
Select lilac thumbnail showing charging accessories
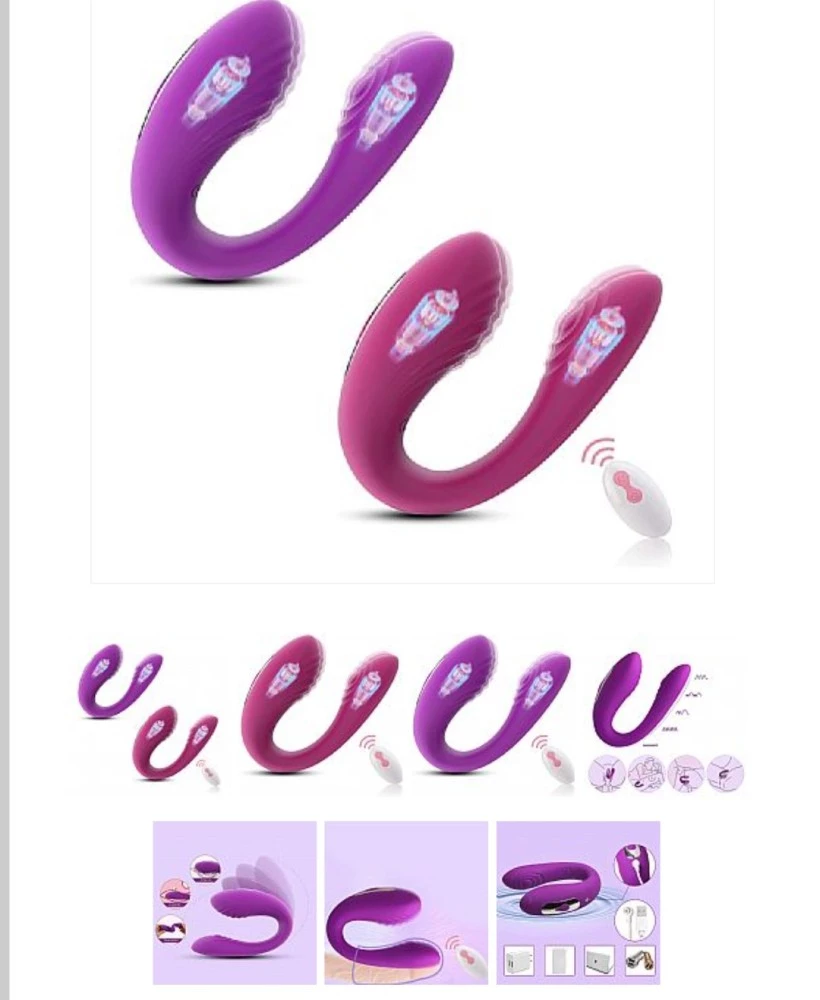click(x=578, y=902)
